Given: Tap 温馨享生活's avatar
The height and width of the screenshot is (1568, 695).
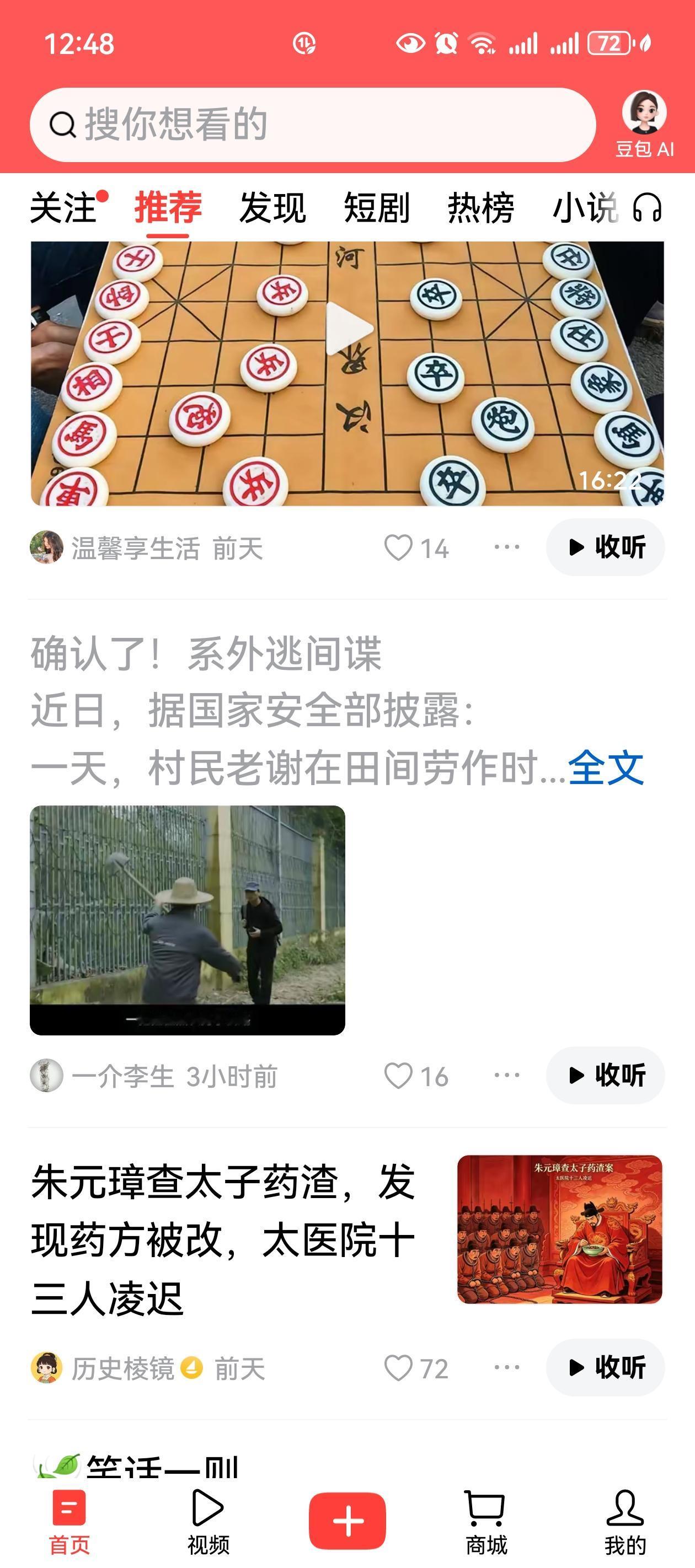Looking at the screenshot, I should pyautogui.click(x=47, y=547).
